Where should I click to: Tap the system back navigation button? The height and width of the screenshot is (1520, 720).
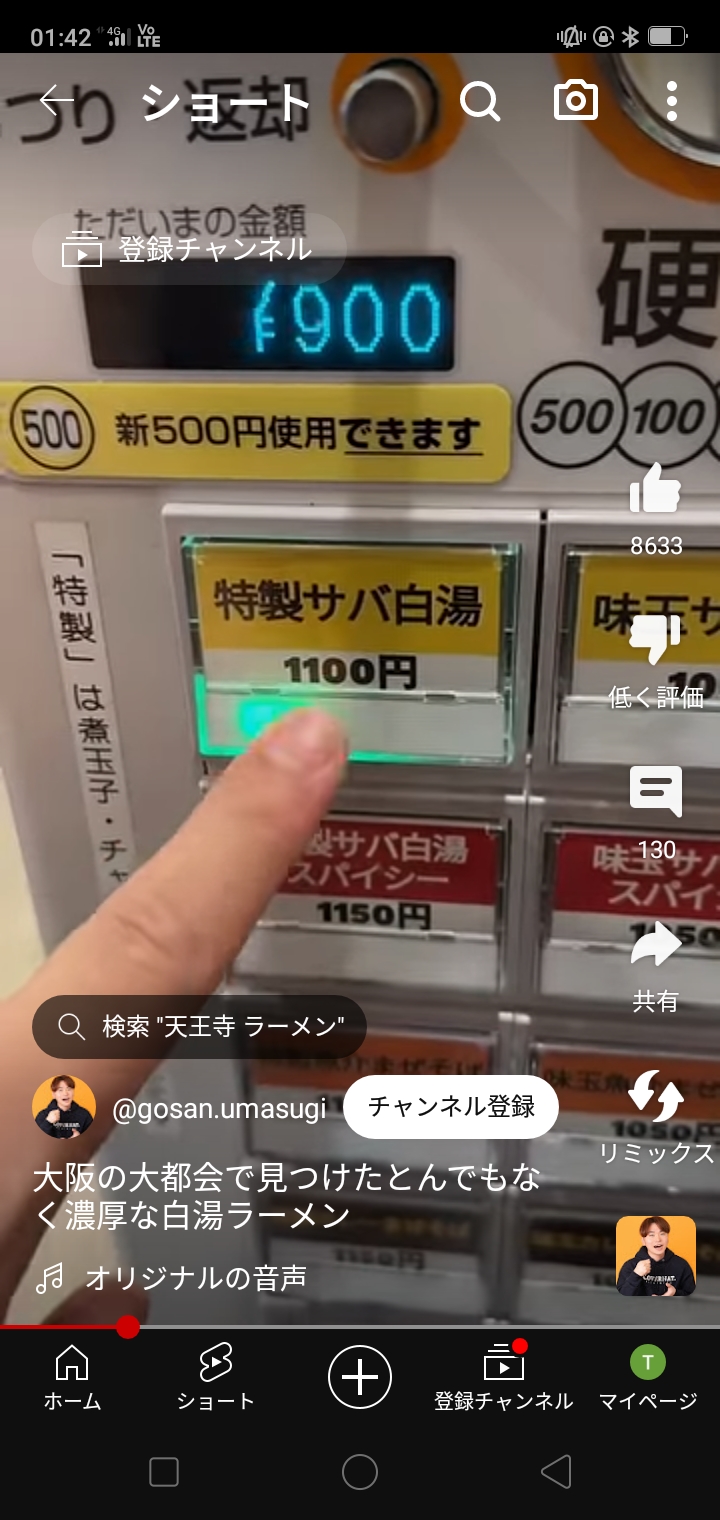pyautogui.click(x=555, y=1472)
